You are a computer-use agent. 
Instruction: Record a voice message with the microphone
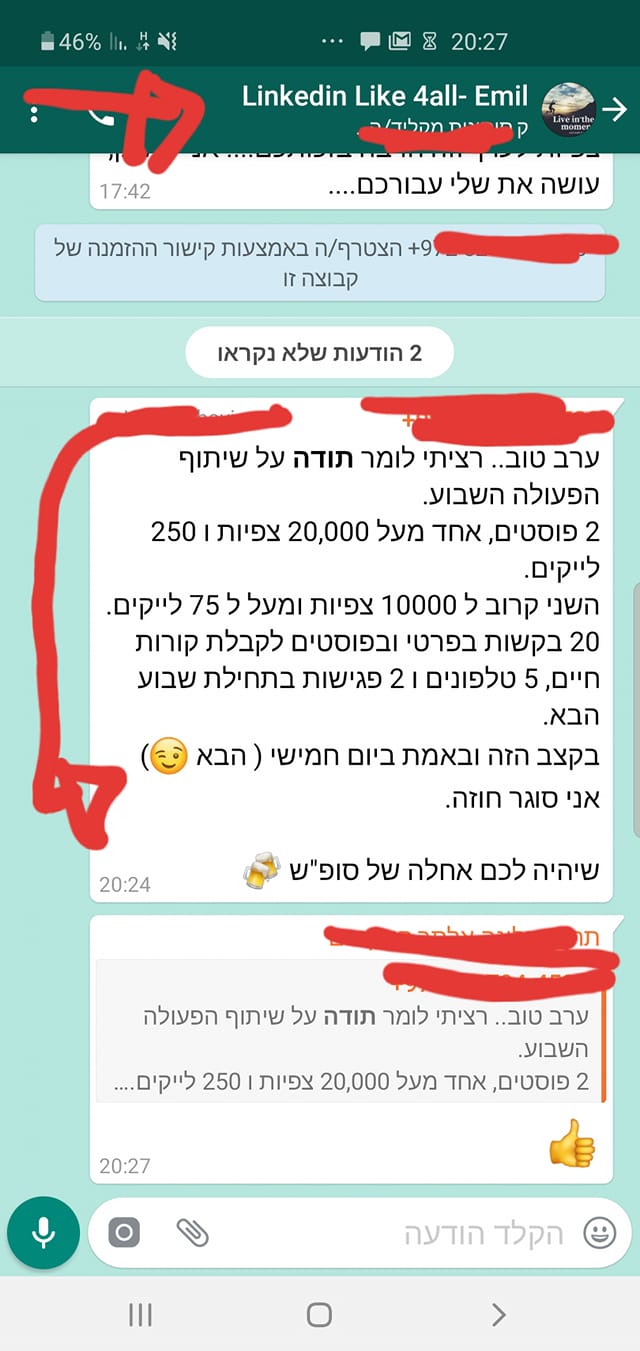(x=43, y=1232)
